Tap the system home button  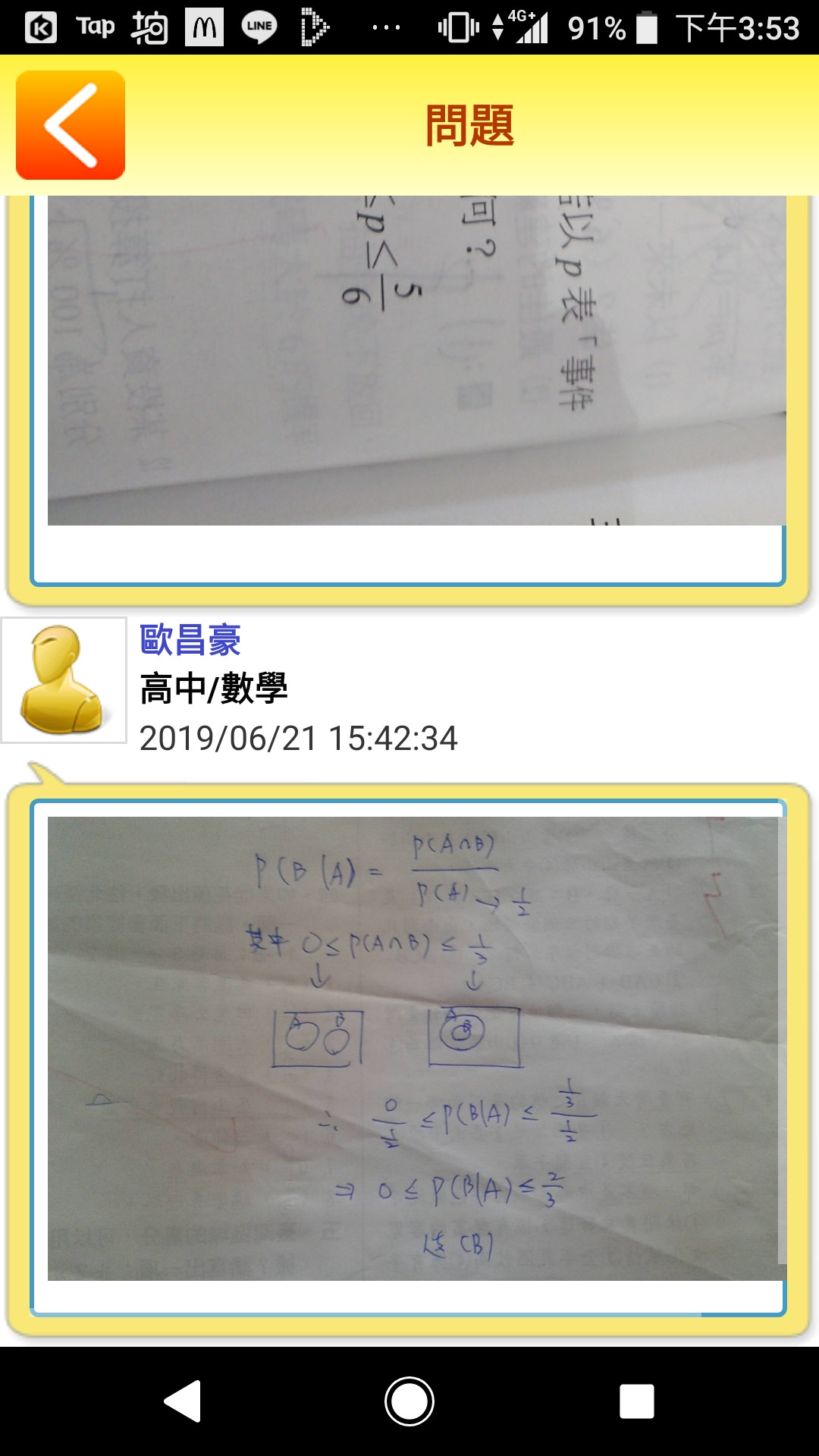[409, 1401]
